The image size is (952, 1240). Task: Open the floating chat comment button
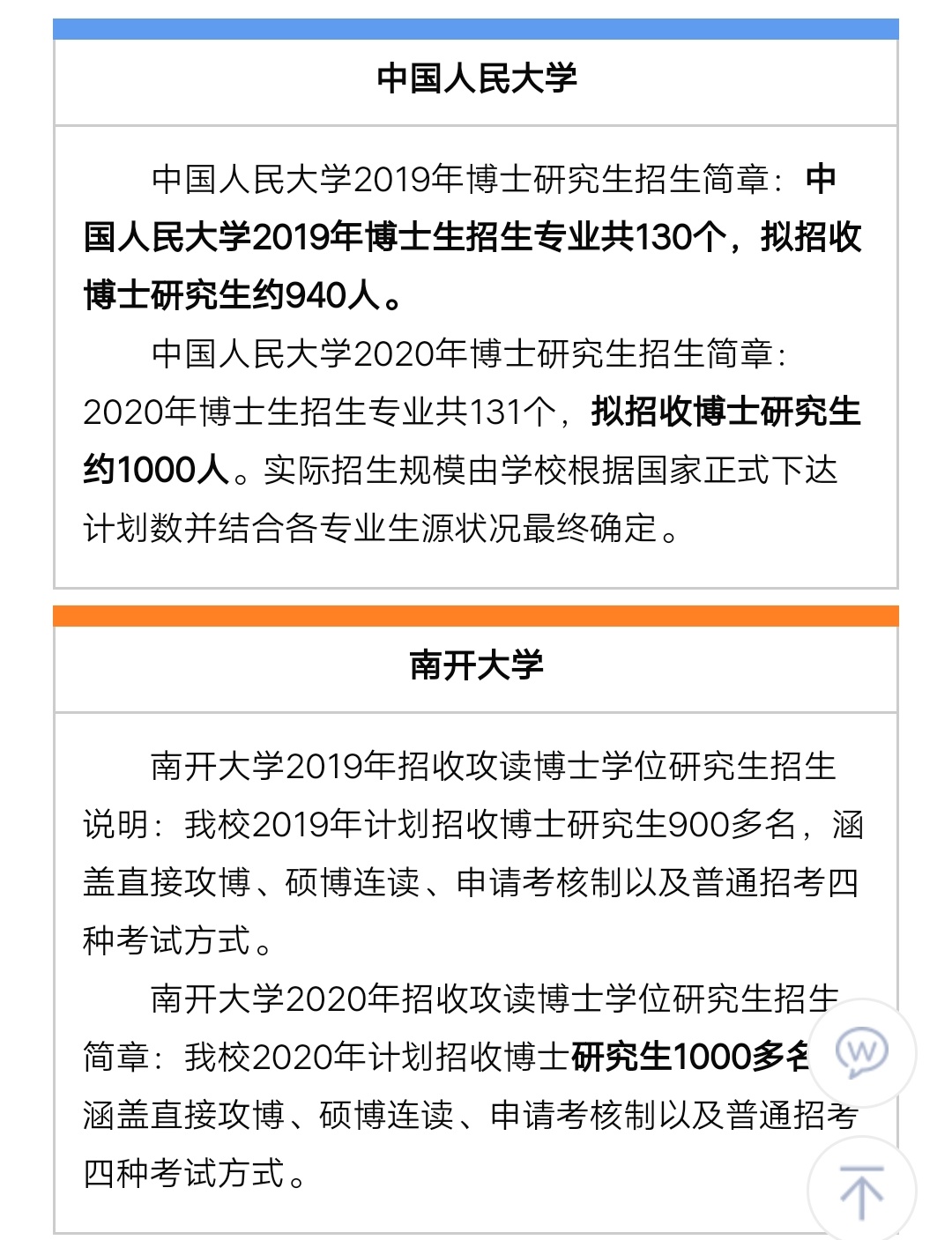[x=861, y=1053]
